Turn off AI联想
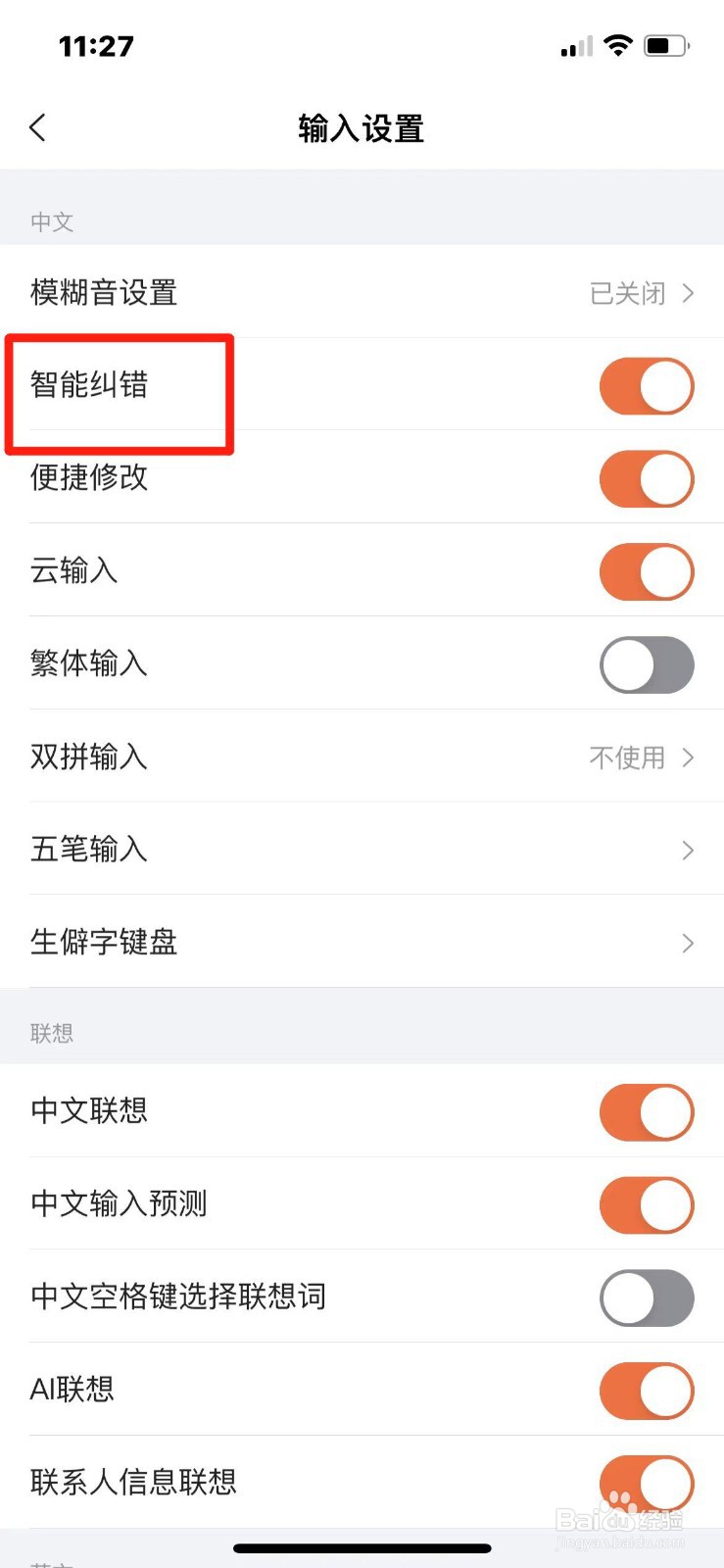This screenshot has height=1568, width=724. pyautogui.click(x=647, y=1391)
